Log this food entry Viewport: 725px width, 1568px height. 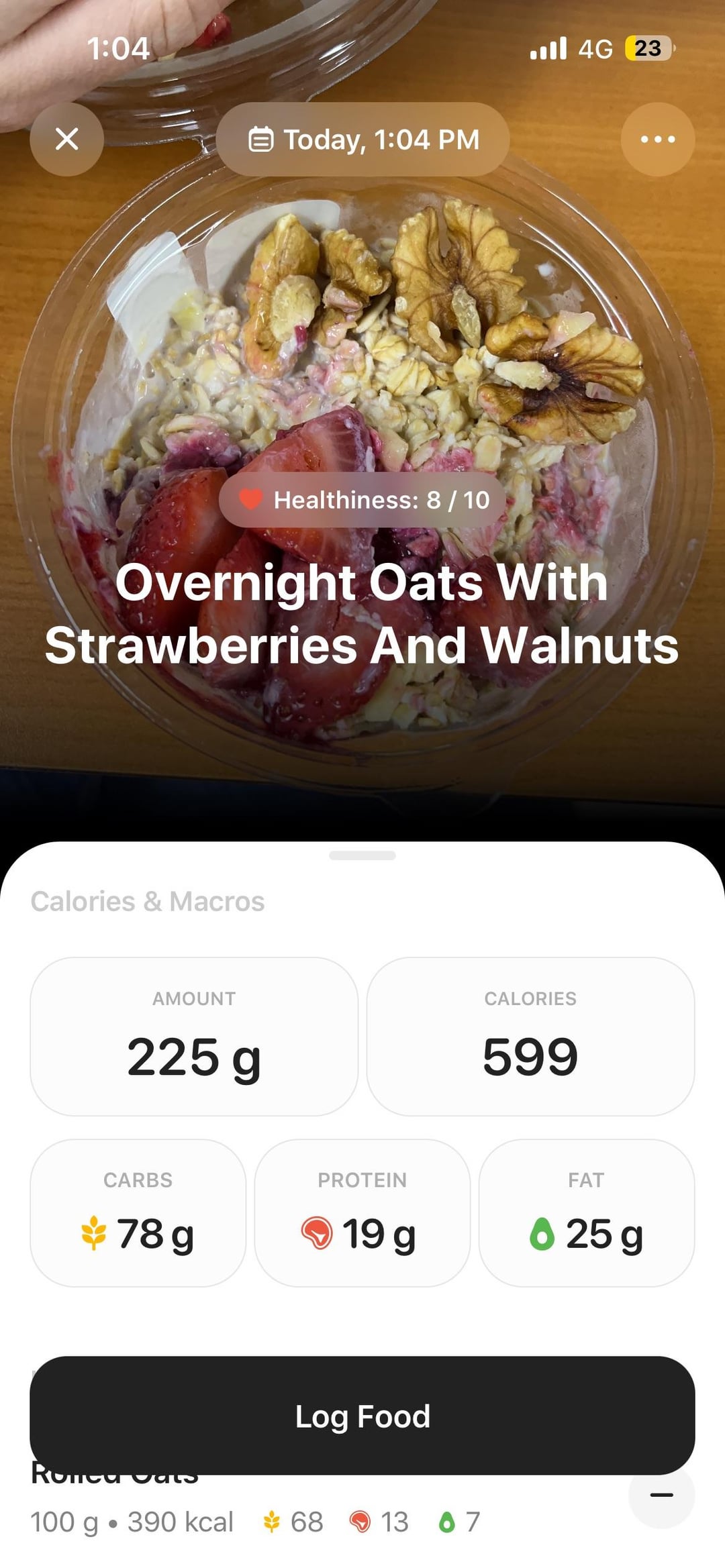point(362,1416)
